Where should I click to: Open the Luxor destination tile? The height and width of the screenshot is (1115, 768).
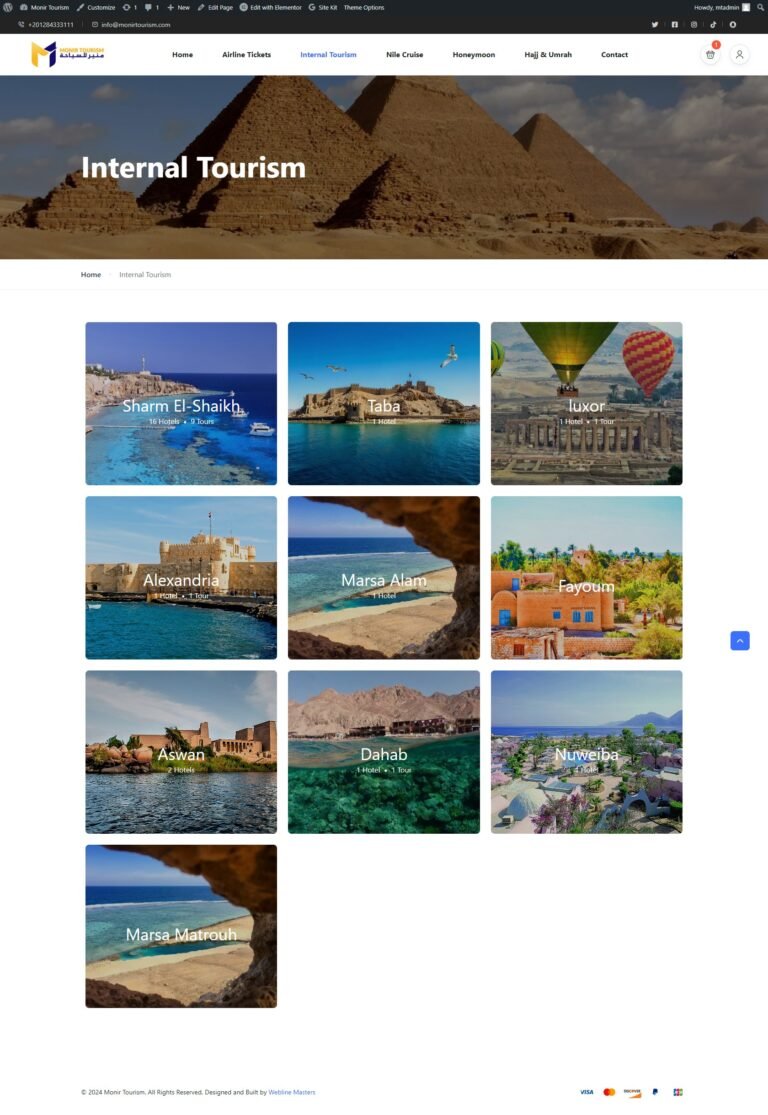click(586, 404)
